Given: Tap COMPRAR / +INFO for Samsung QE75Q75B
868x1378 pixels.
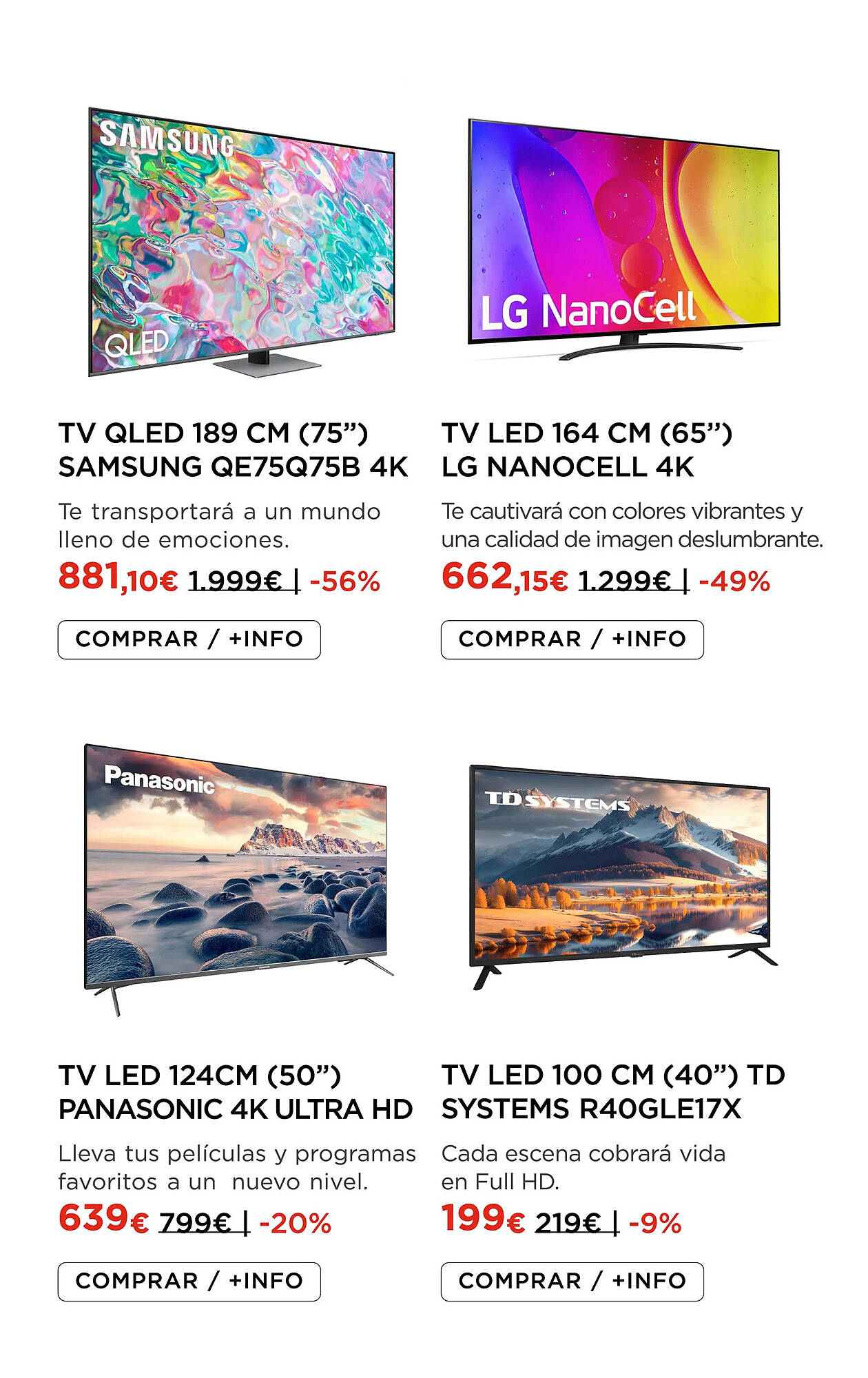Looking at the screenshot, I should (x=189, y=639).
